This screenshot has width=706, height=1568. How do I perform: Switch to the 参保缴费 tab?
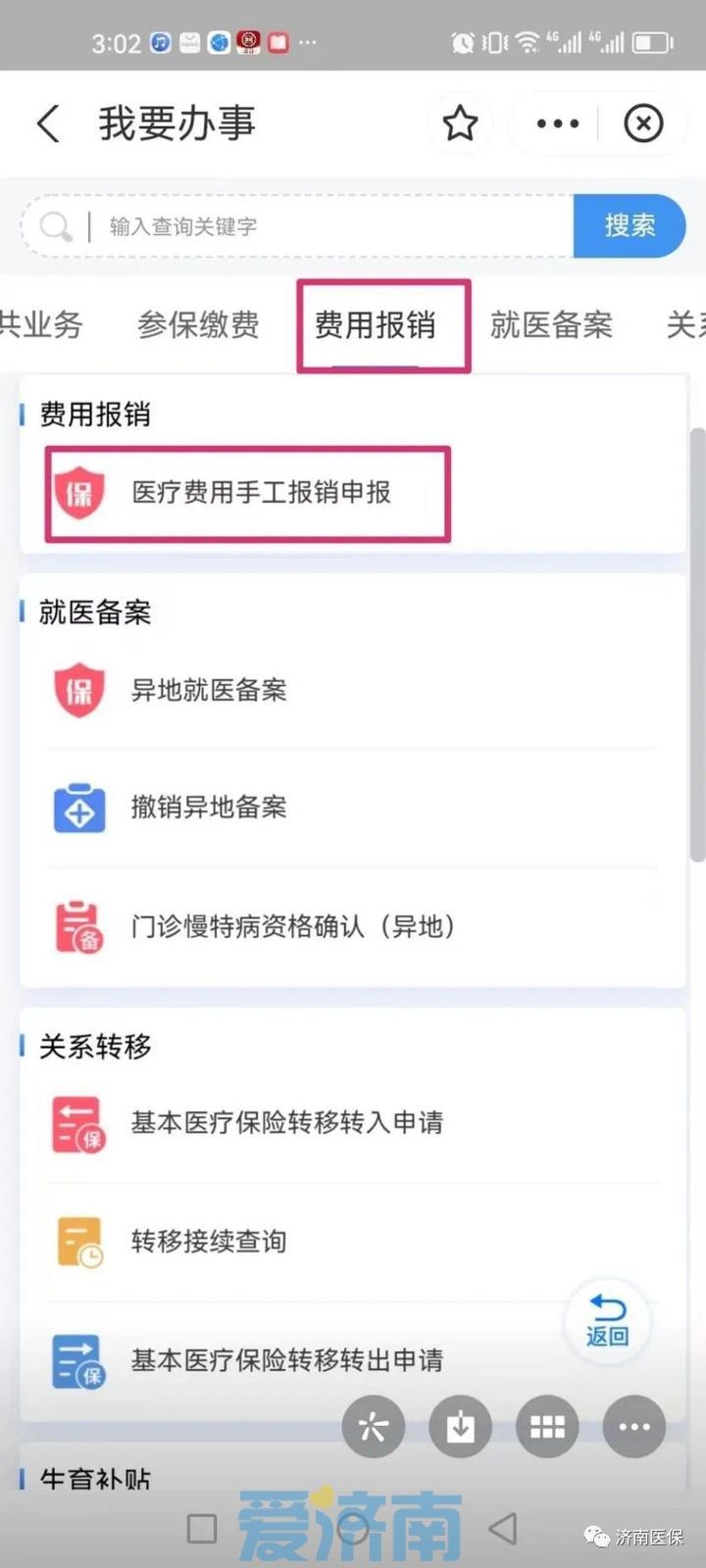click(x=198, y=324)
